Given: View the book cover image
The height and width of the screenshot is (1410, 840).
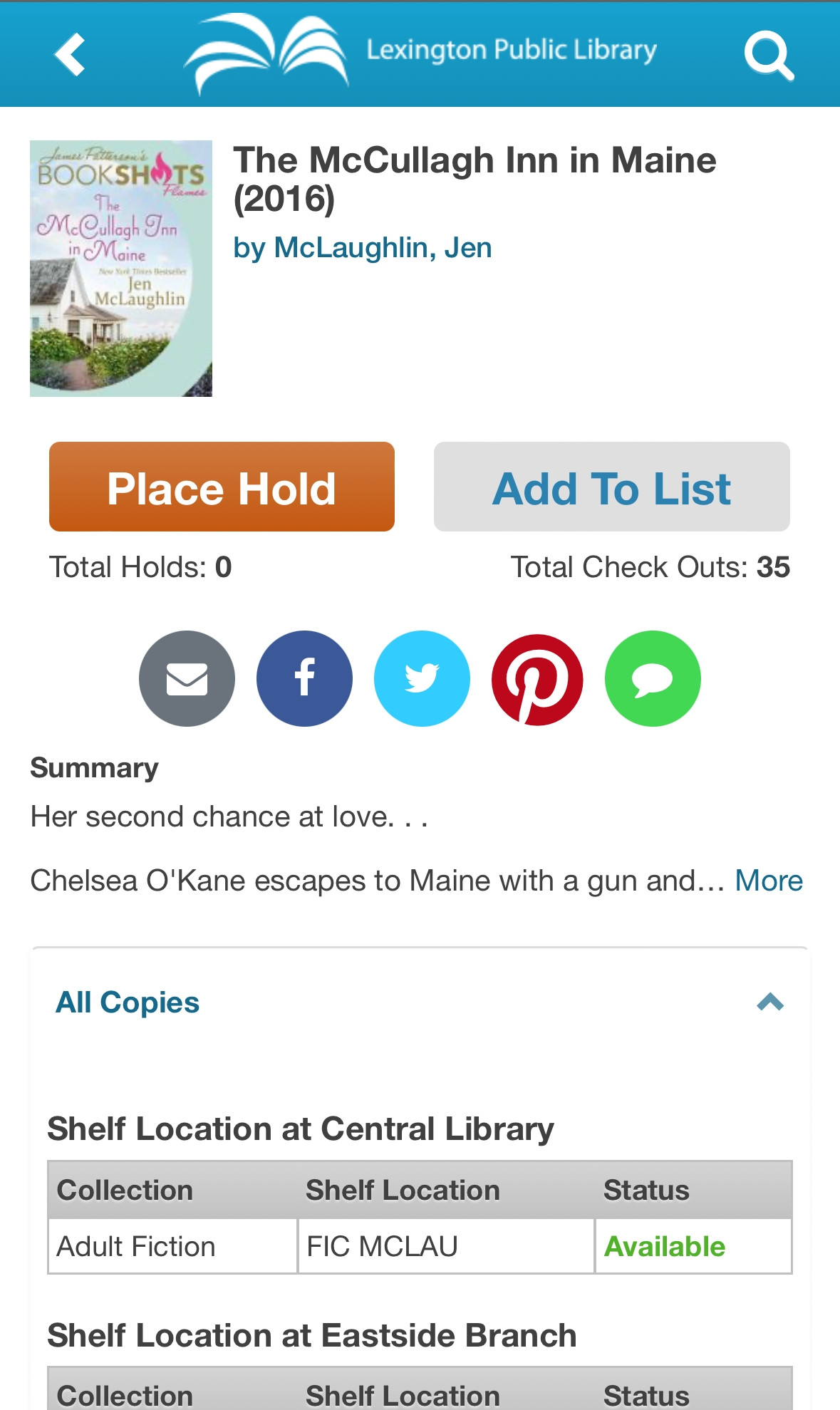Looking at the screenshot, I should point(121,269).
